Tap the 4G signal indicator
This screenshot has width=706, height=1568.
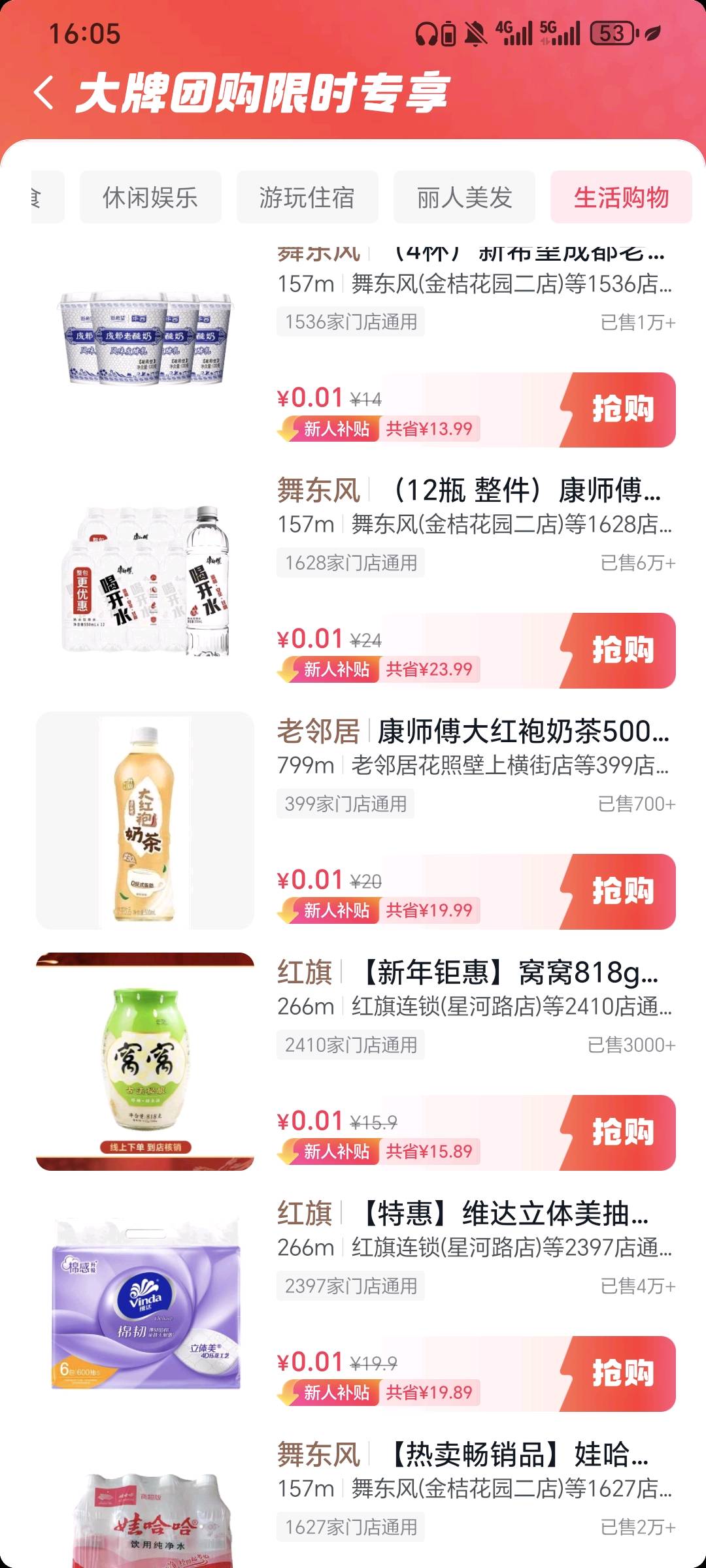[x=513, y=33]
